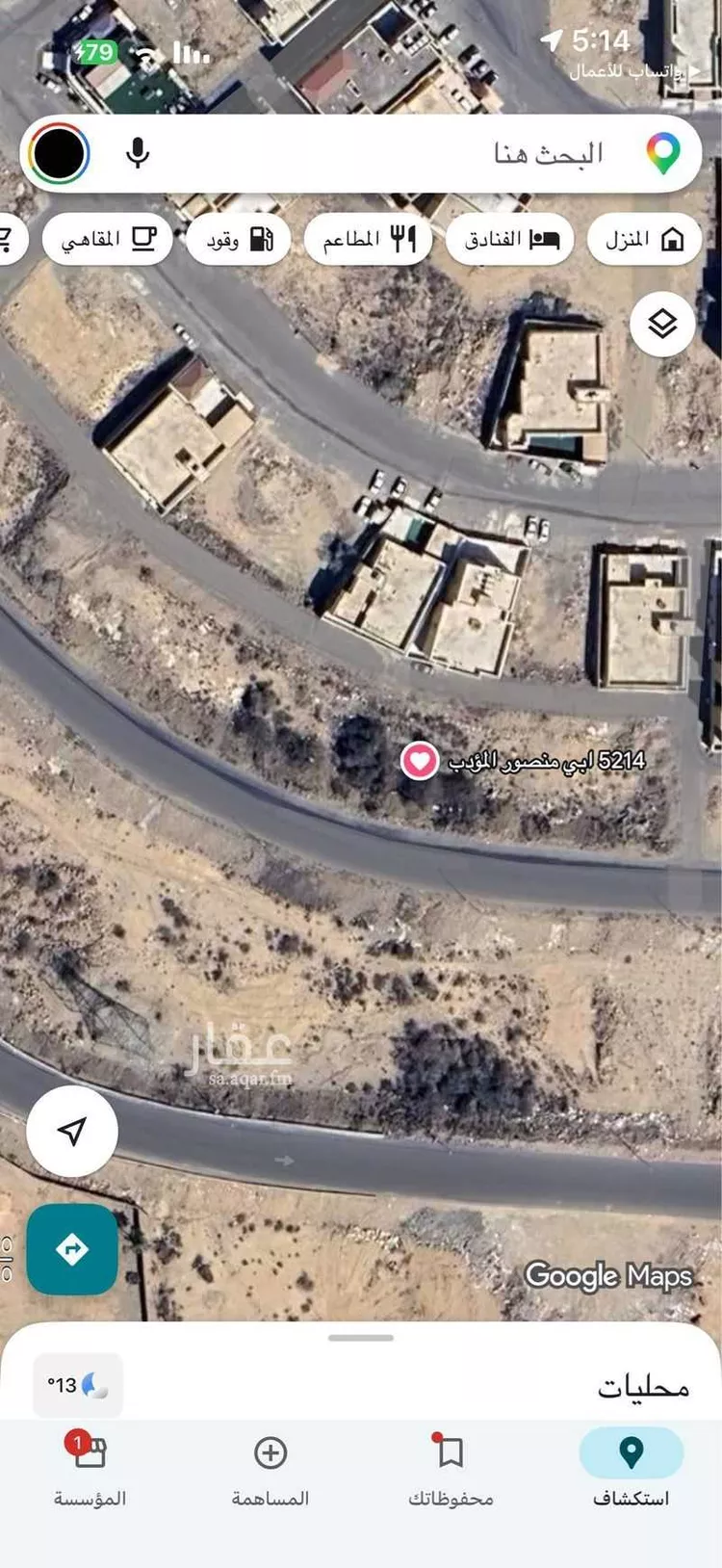Expand the محليات bottom sheet handle
This screenshot has width=722, height=1568.
click(x=360, y=1338)
